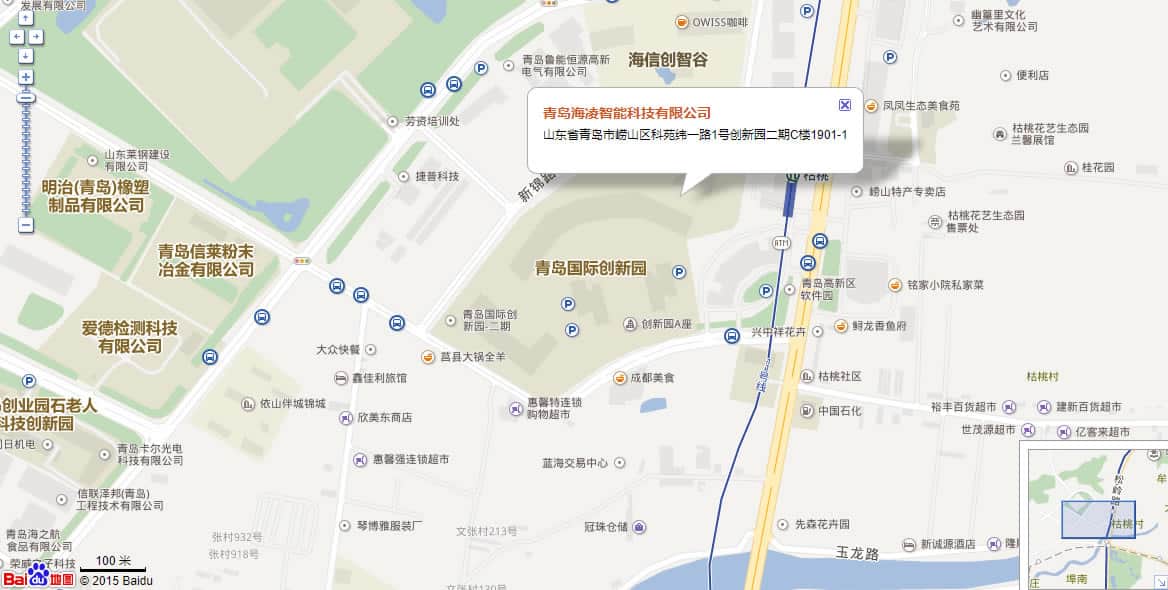Pan the map left with the arrow
This screenshot has width=1168, height=590.
click(16, 36)
